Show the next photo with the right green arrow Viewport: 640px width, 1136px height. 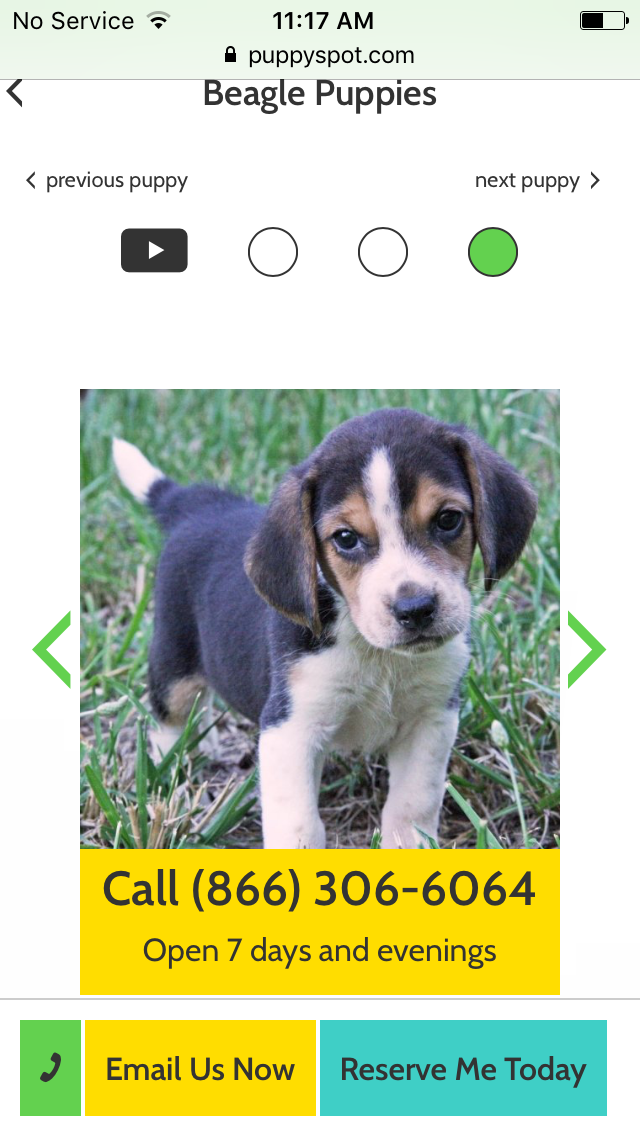(x=586, y=649)
